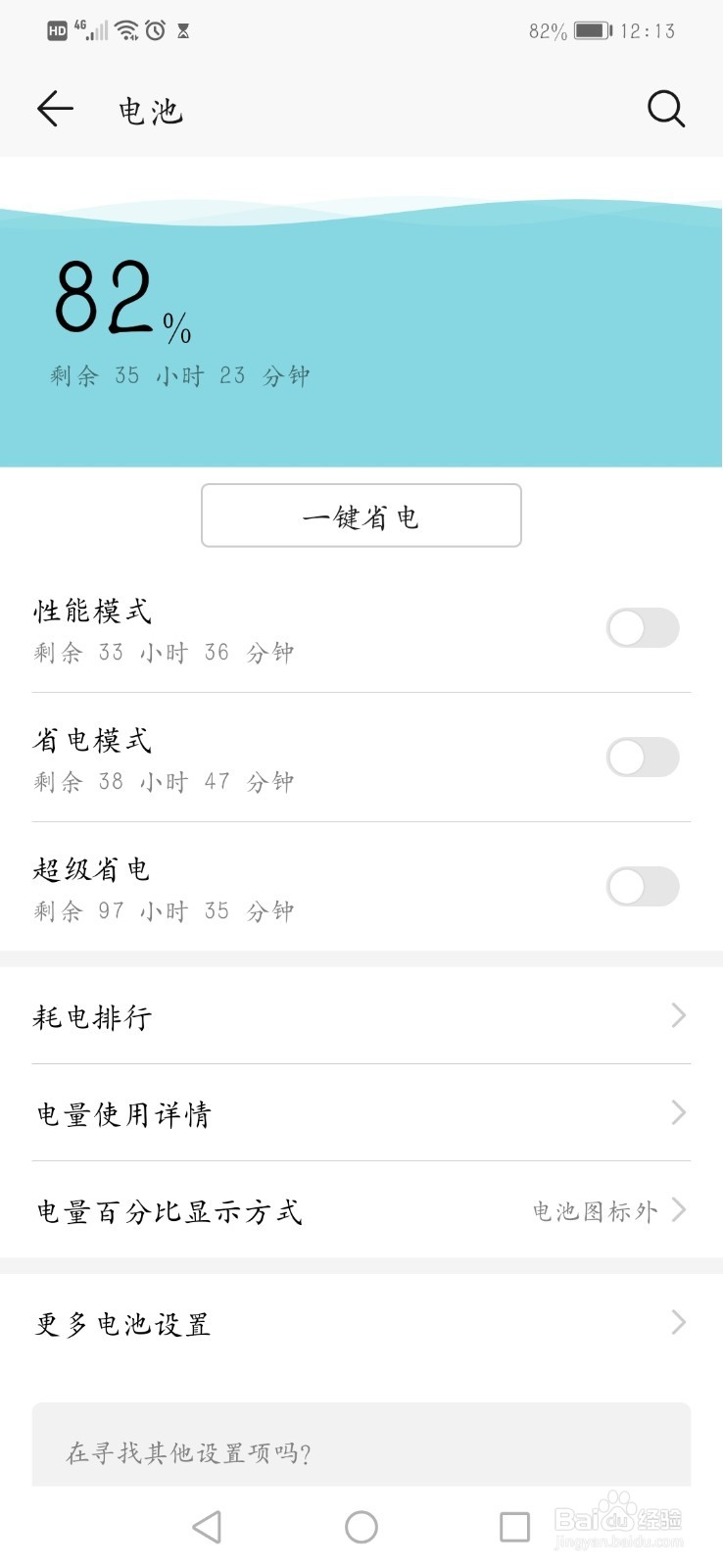
Task: Turn on 省电模式 power saving mode
Action: [643, 758]
